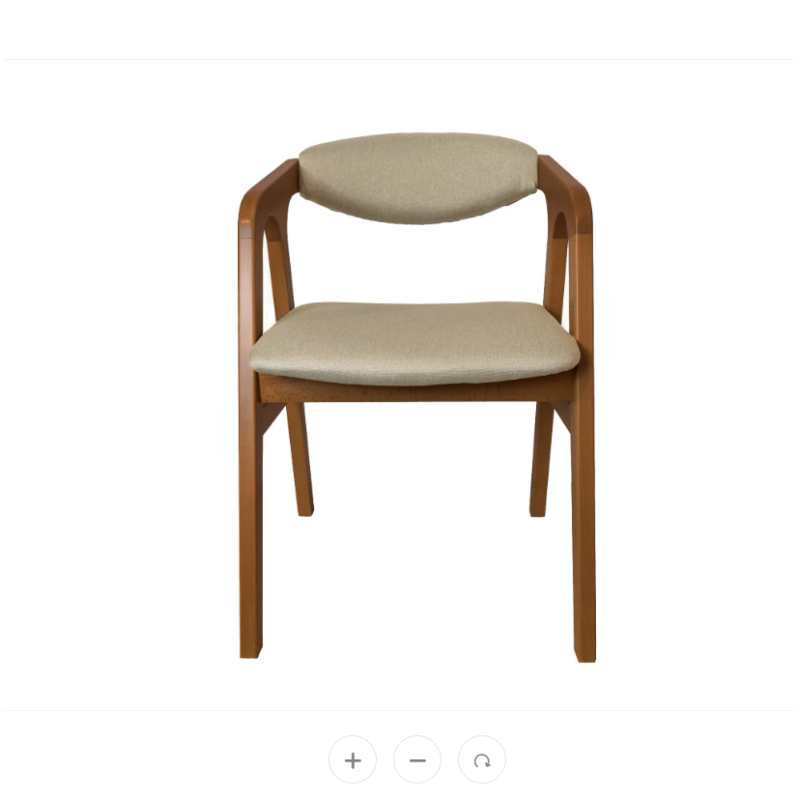This screenshot has width=800, height=800.
Task: Zoom out of the chair image
Action: [x=417, y=760]
